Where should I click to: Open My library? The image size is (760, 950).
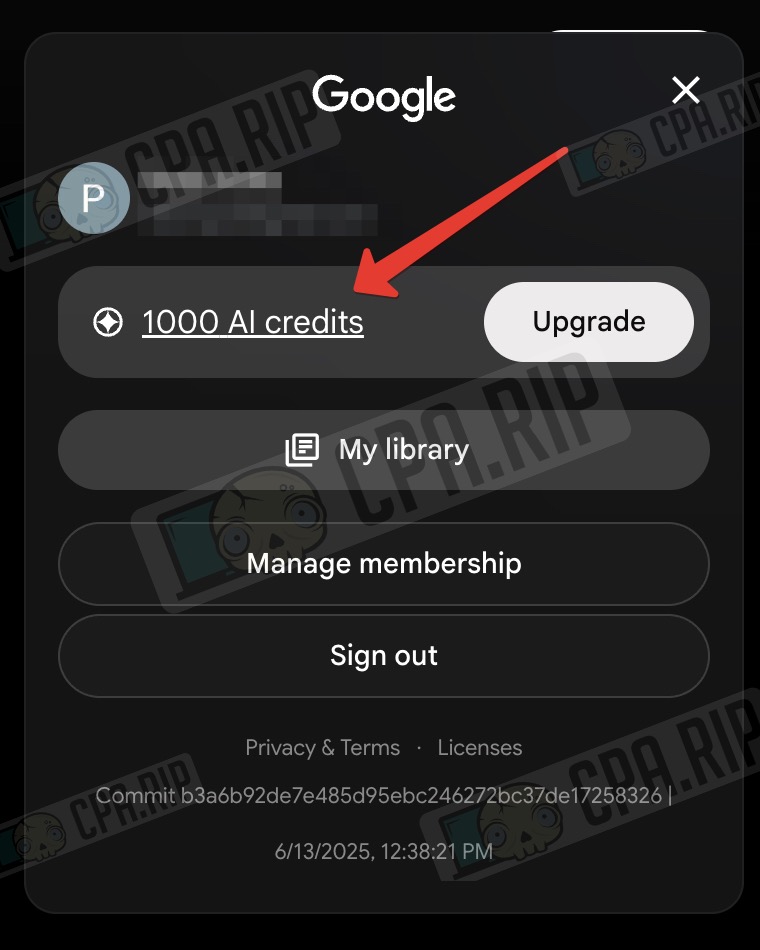pyautogui.click(x=384, y=450)
